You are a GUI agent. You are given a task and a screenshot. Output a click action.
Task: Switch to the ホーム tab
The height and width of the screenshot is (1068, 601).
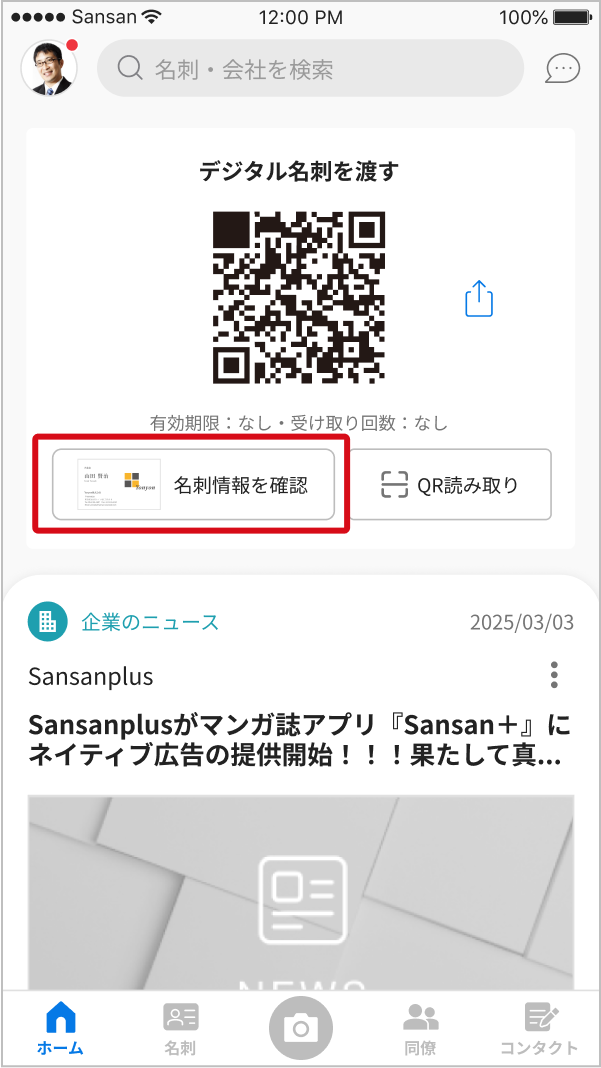point(60,1029)
